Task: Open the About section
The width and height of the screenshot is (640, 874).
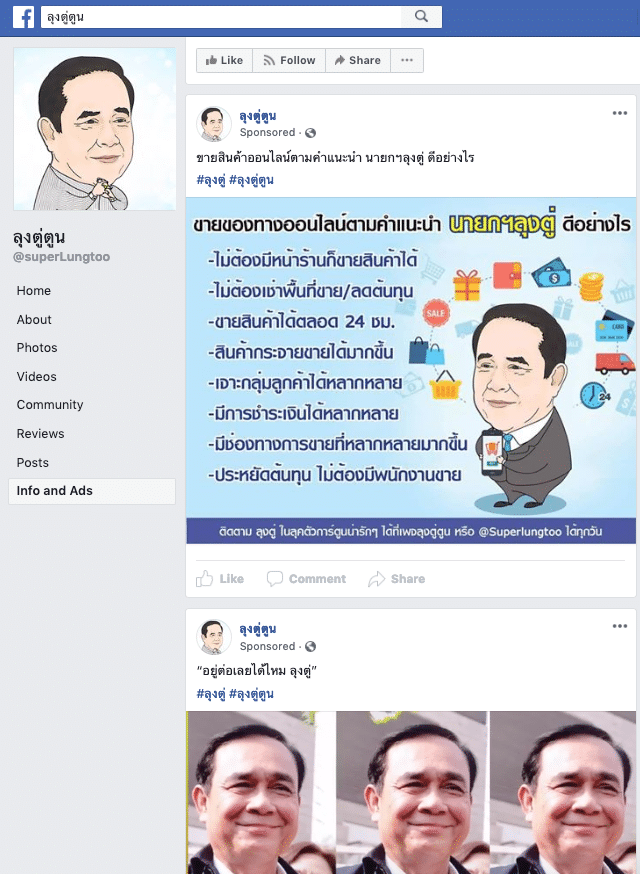Action: point(34,320)
